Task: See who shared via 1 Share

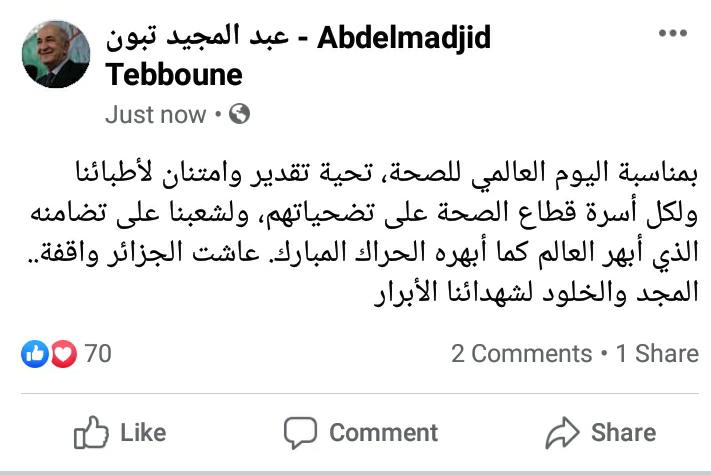Action: (657, 353)
